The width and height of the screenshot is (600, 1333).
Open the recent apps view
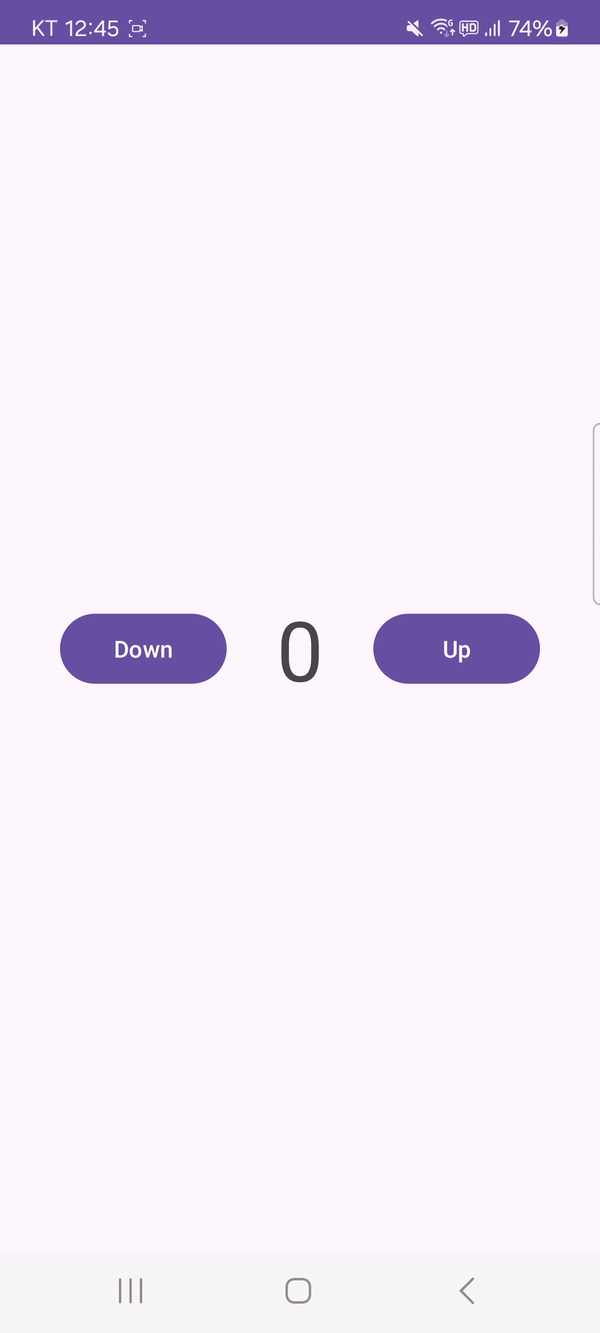tap(130, 1290)
